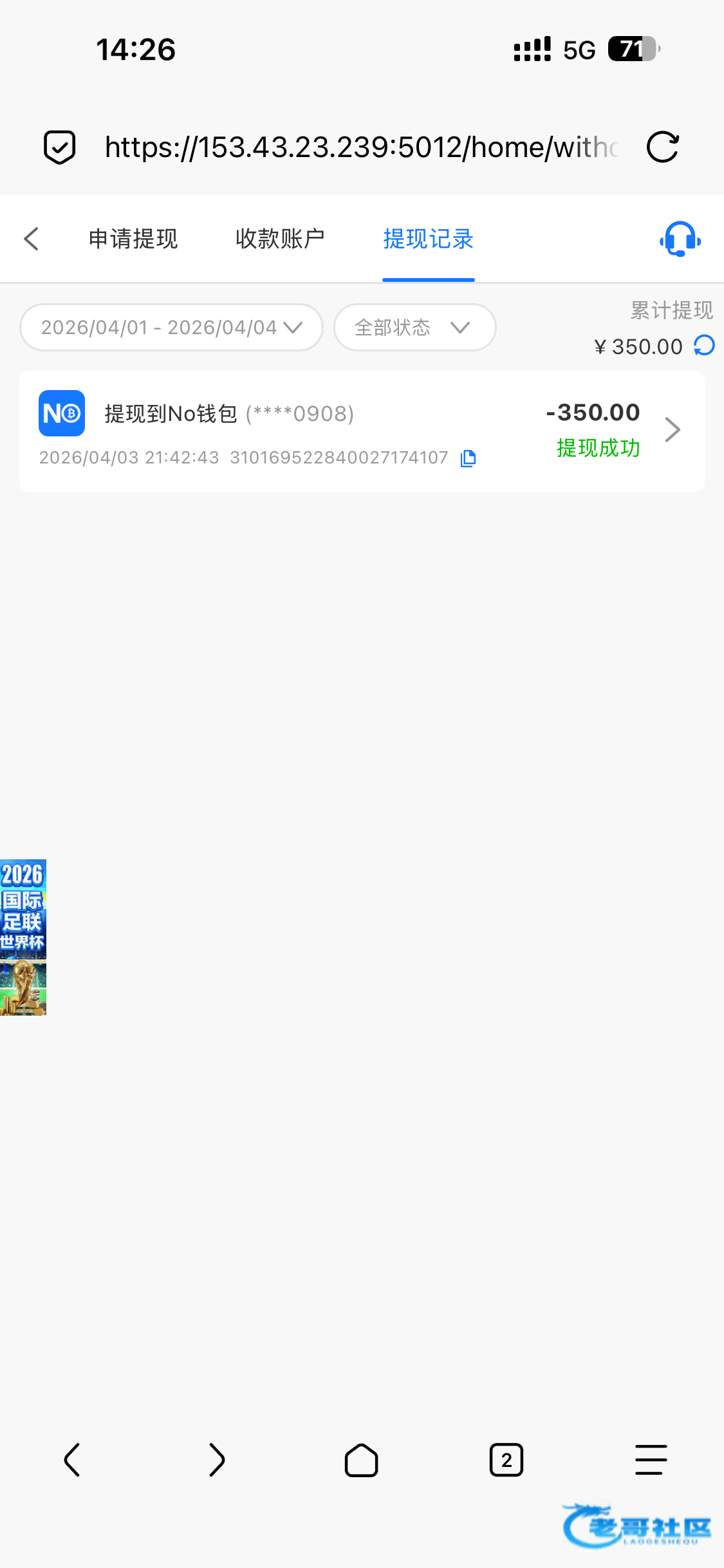Show the browser's open tabs
Viewport: 724px width, 1568px height.
(506, 1459)
